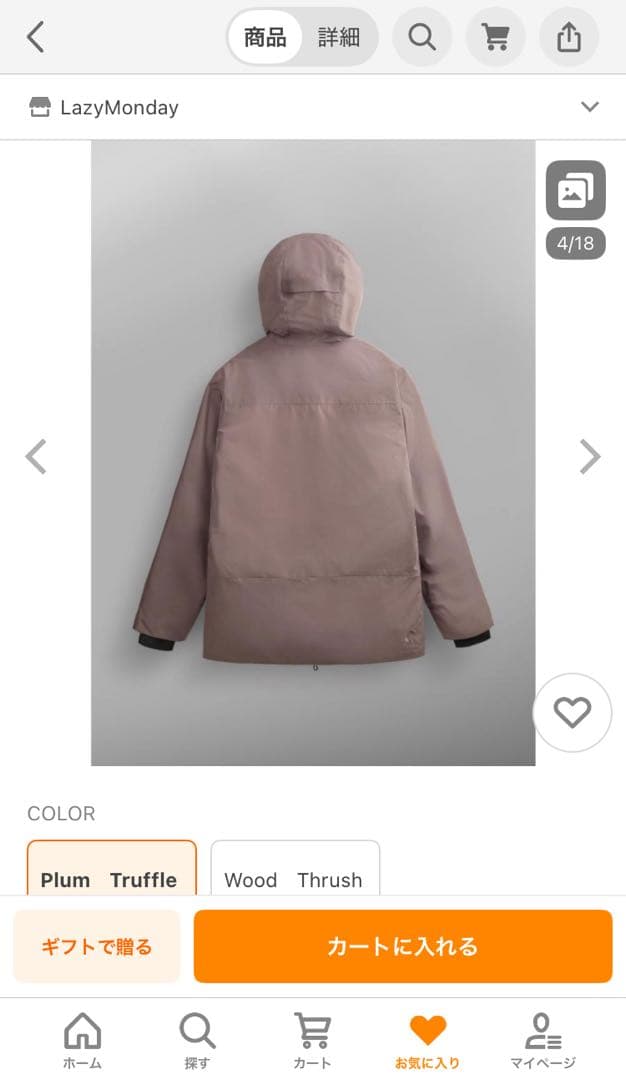Expand the LazyMonday shop row
This screenshot has height=1080, width=626.
(x=590, y=107)
